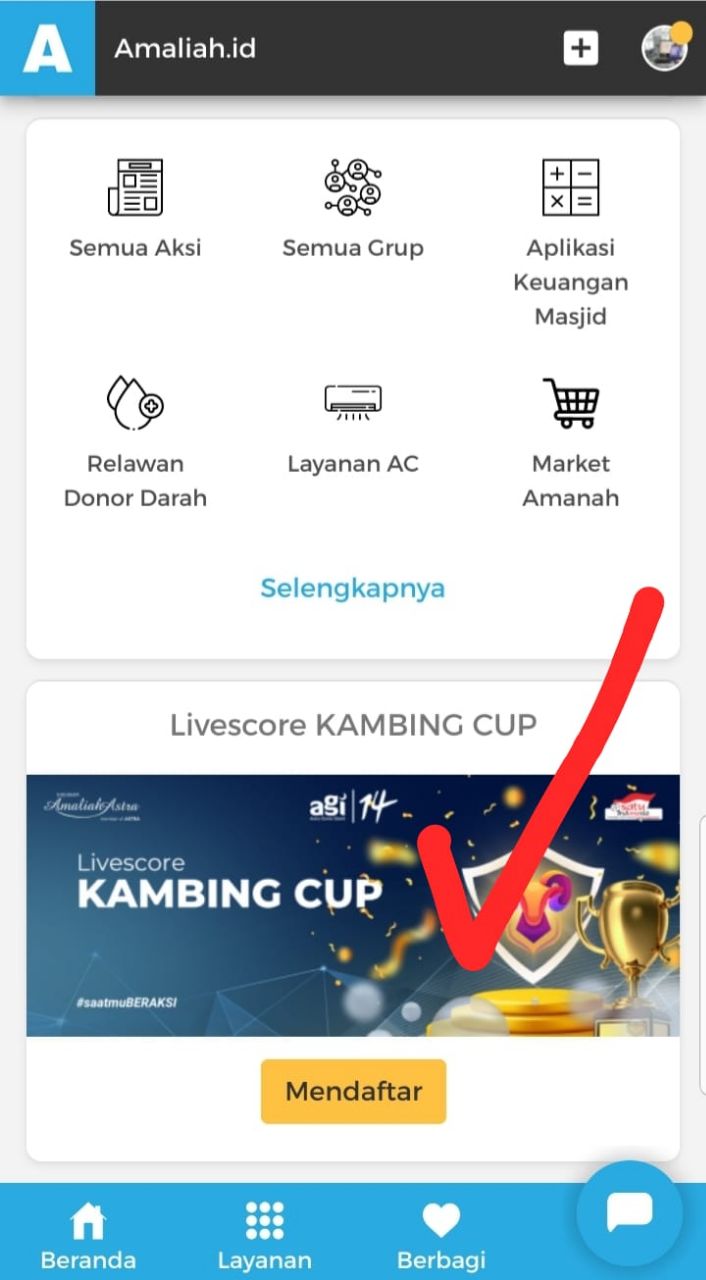
Task: Switch to the Layanan tab
Action: pos(264,1235)
